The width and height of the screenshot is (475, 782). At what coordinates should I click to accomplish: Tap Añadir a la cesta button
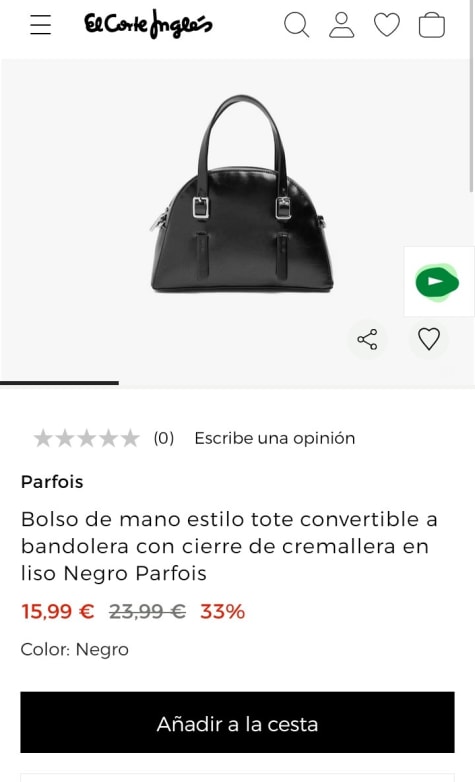(238, 722)
